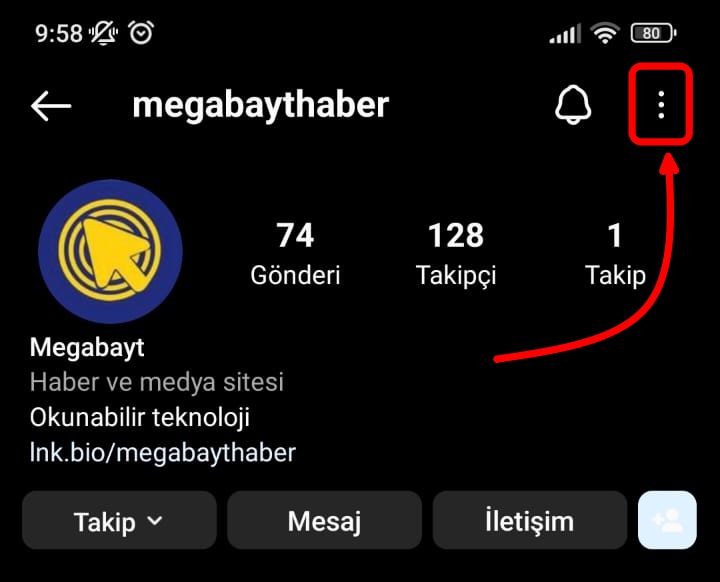Send a message via Mesaj button
Viewport: 720px width, 582px height.
coord(324,520)
